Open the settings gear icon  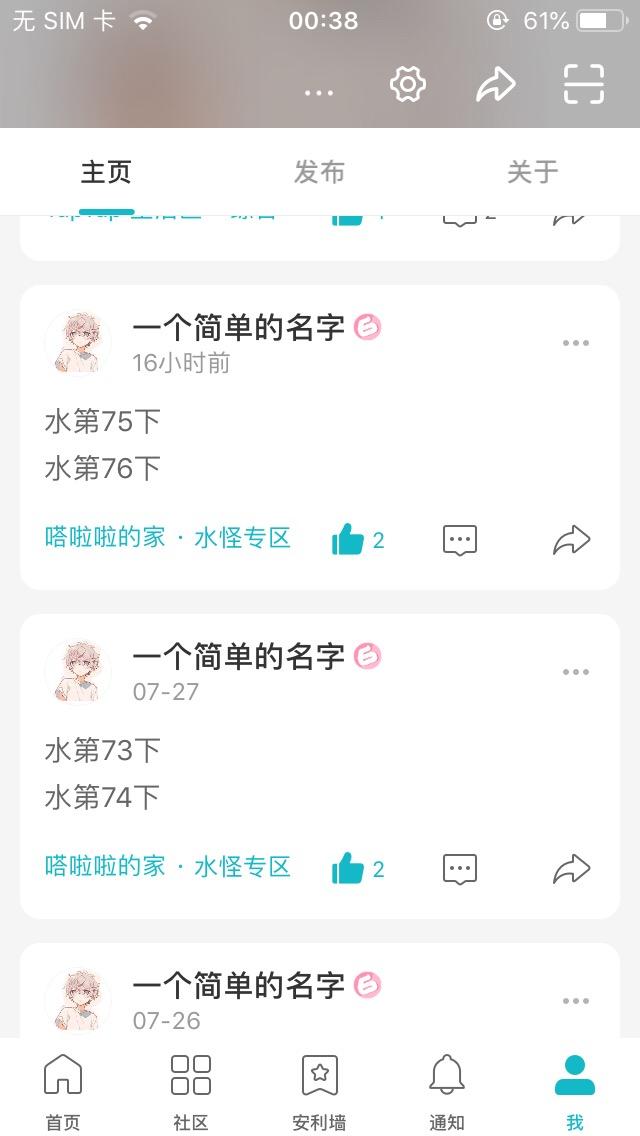coord(408,85)
